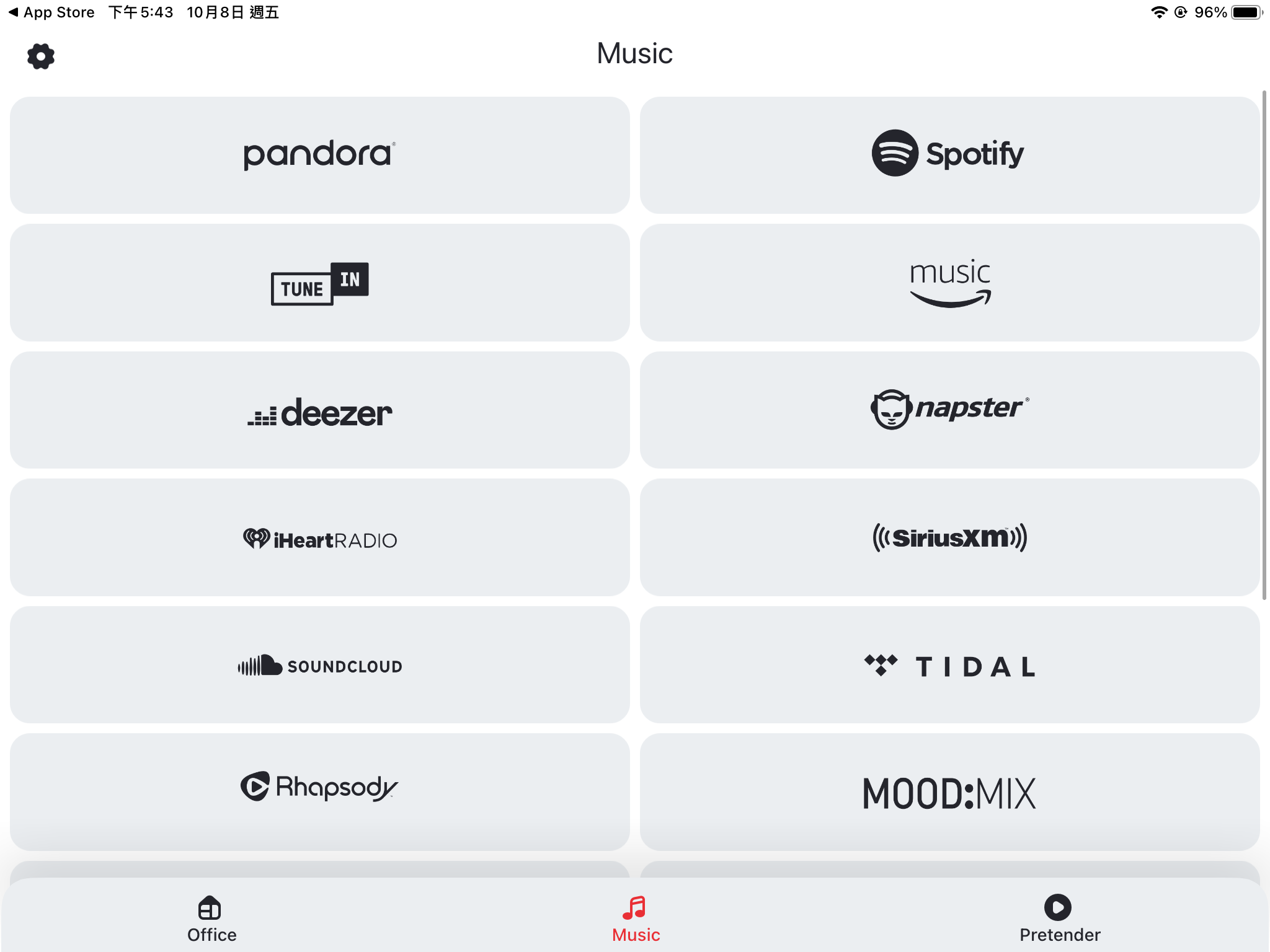
Task: Select the Pandora music service
Action: coord(319,155)
